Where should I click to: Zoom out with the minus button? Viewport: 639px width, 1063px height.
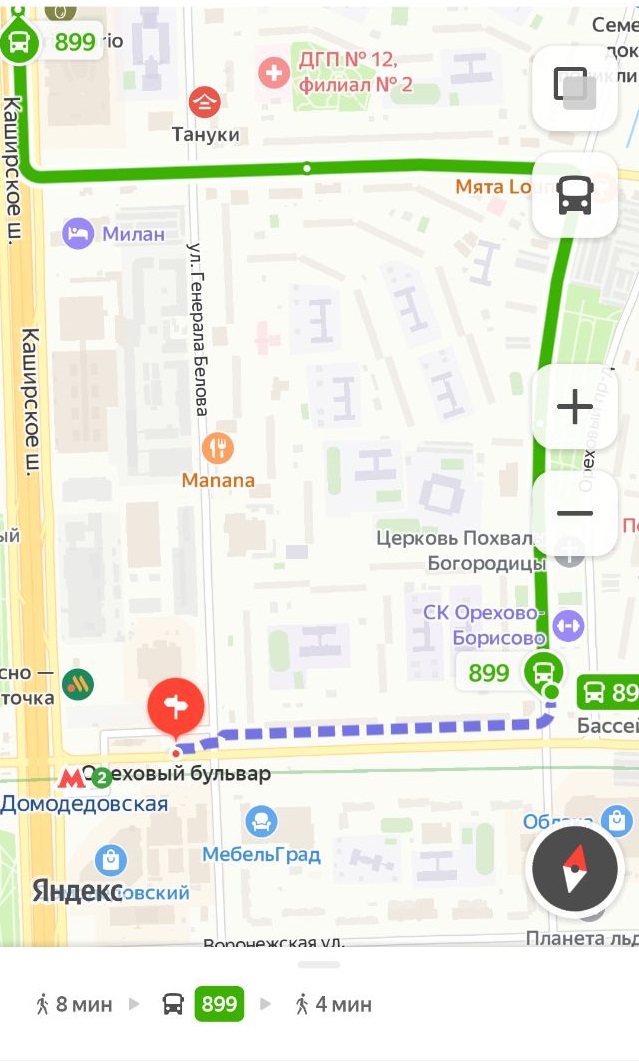[575, 513]
